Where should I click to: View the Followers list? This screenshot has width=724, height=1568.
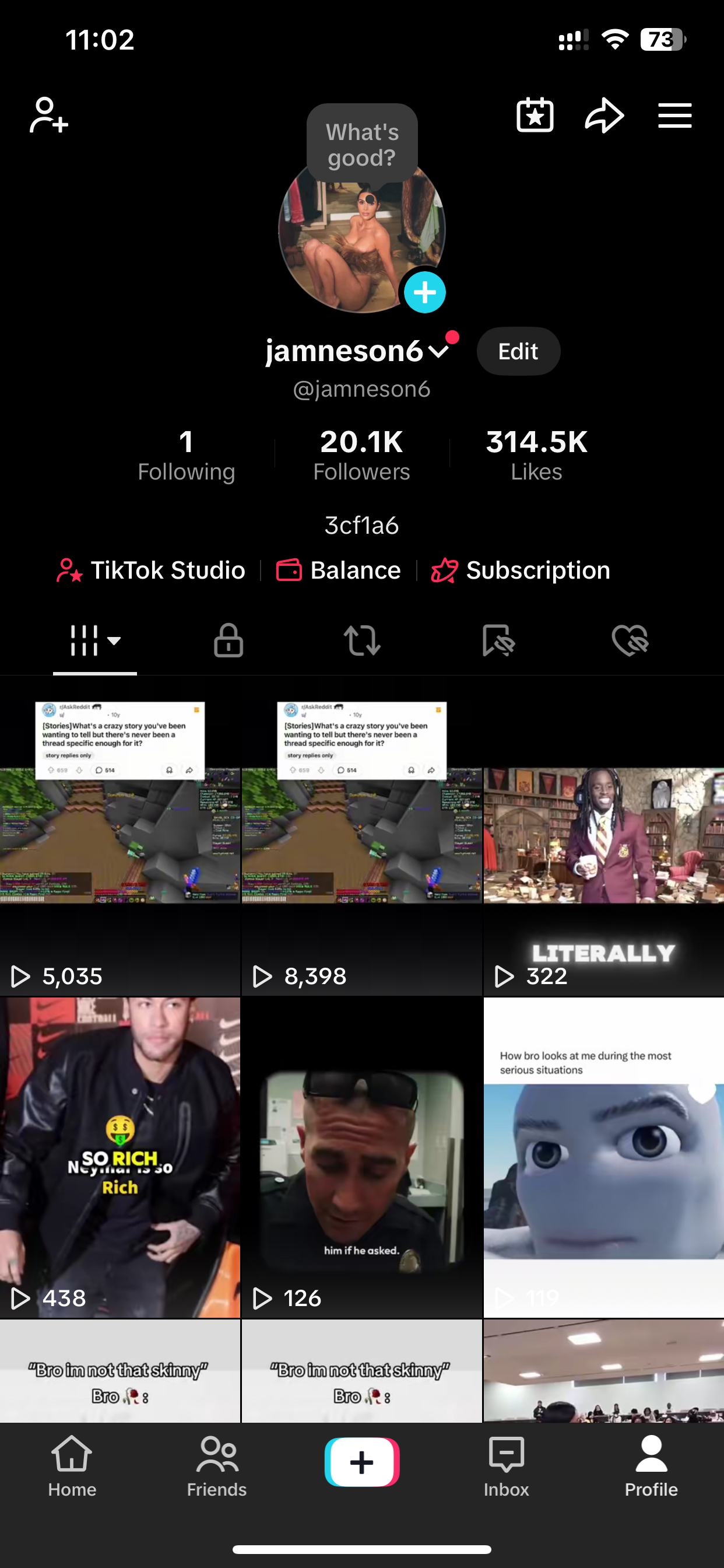pyautogui.click(x=361, y=454)
